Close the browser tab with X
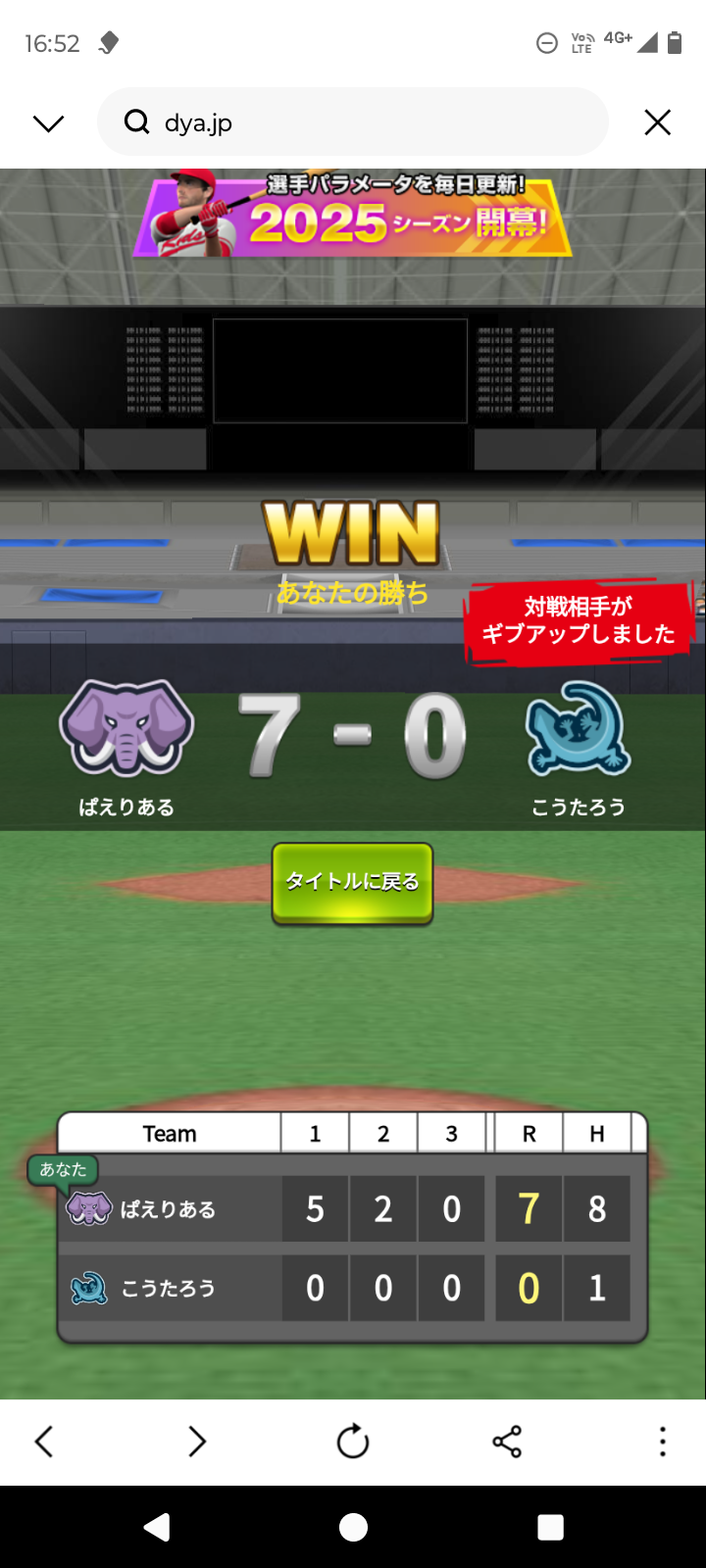706x1568 pixels. point(658,122)
